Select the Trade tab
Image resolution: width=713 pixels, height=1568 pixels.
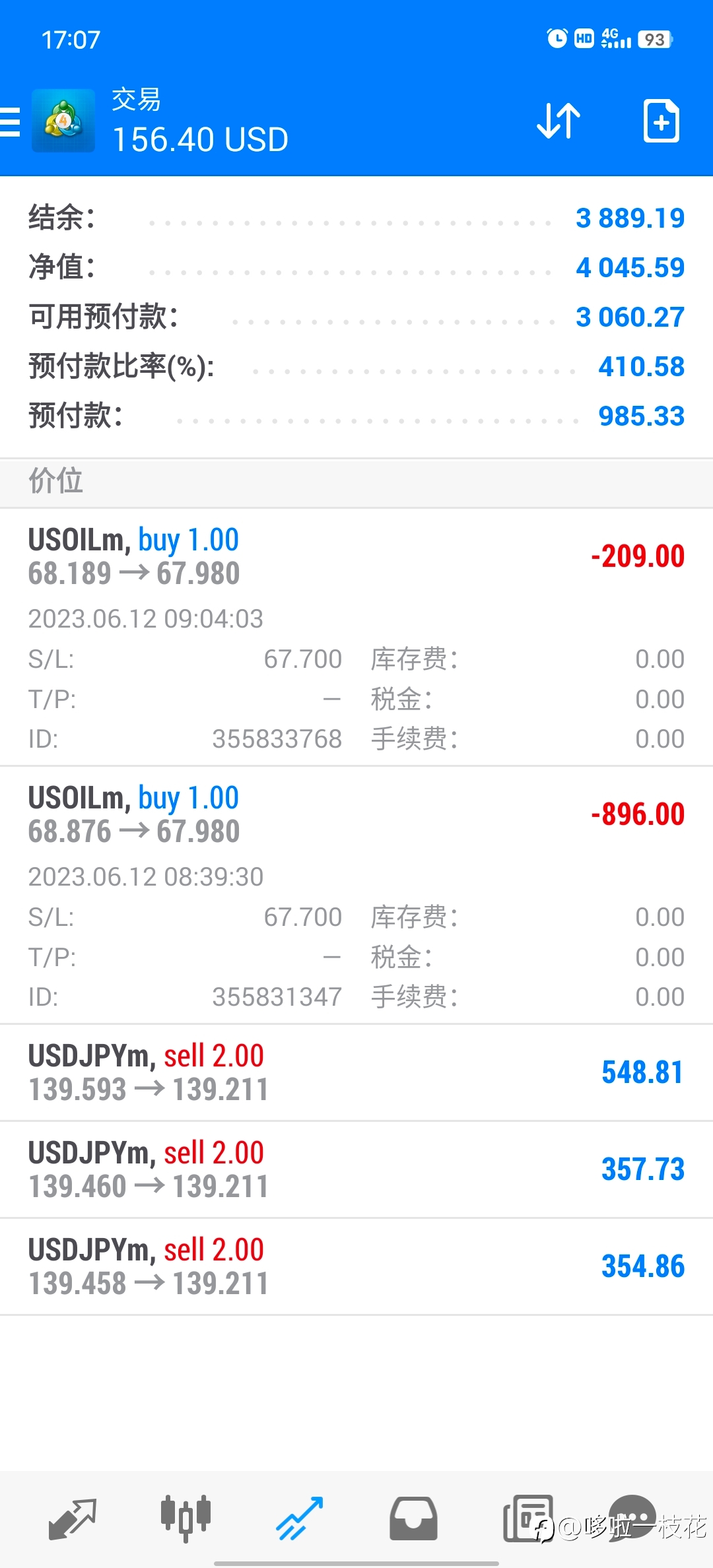(299, 1519)
